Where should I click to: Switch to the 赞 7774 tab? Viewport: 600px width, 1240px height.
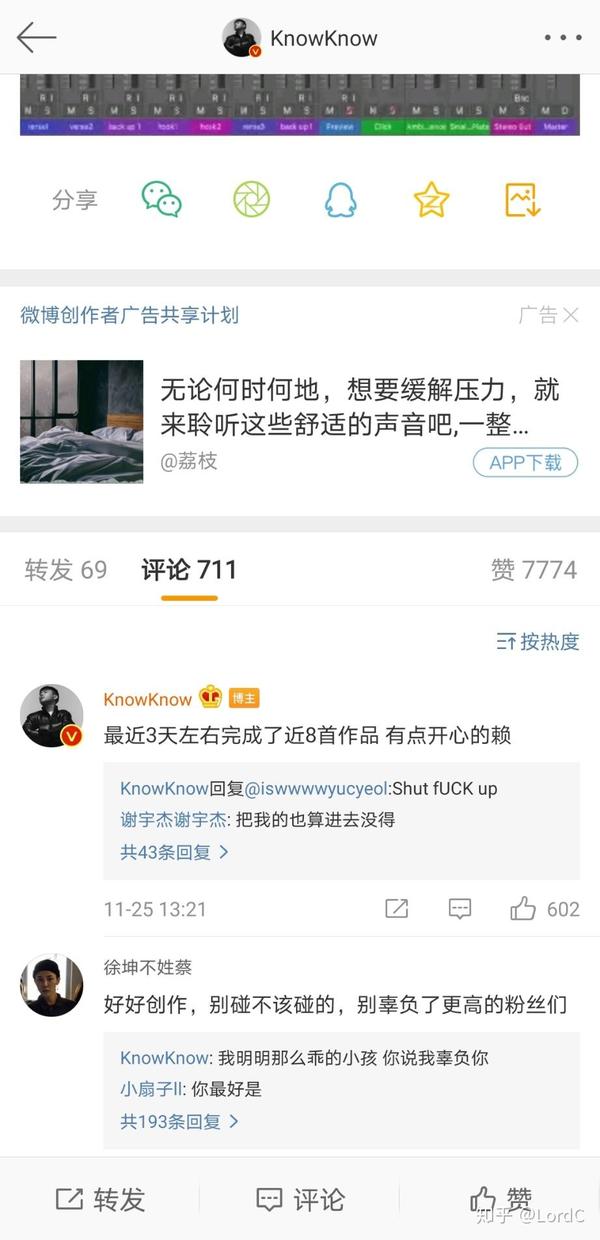[x=534, y=570]
